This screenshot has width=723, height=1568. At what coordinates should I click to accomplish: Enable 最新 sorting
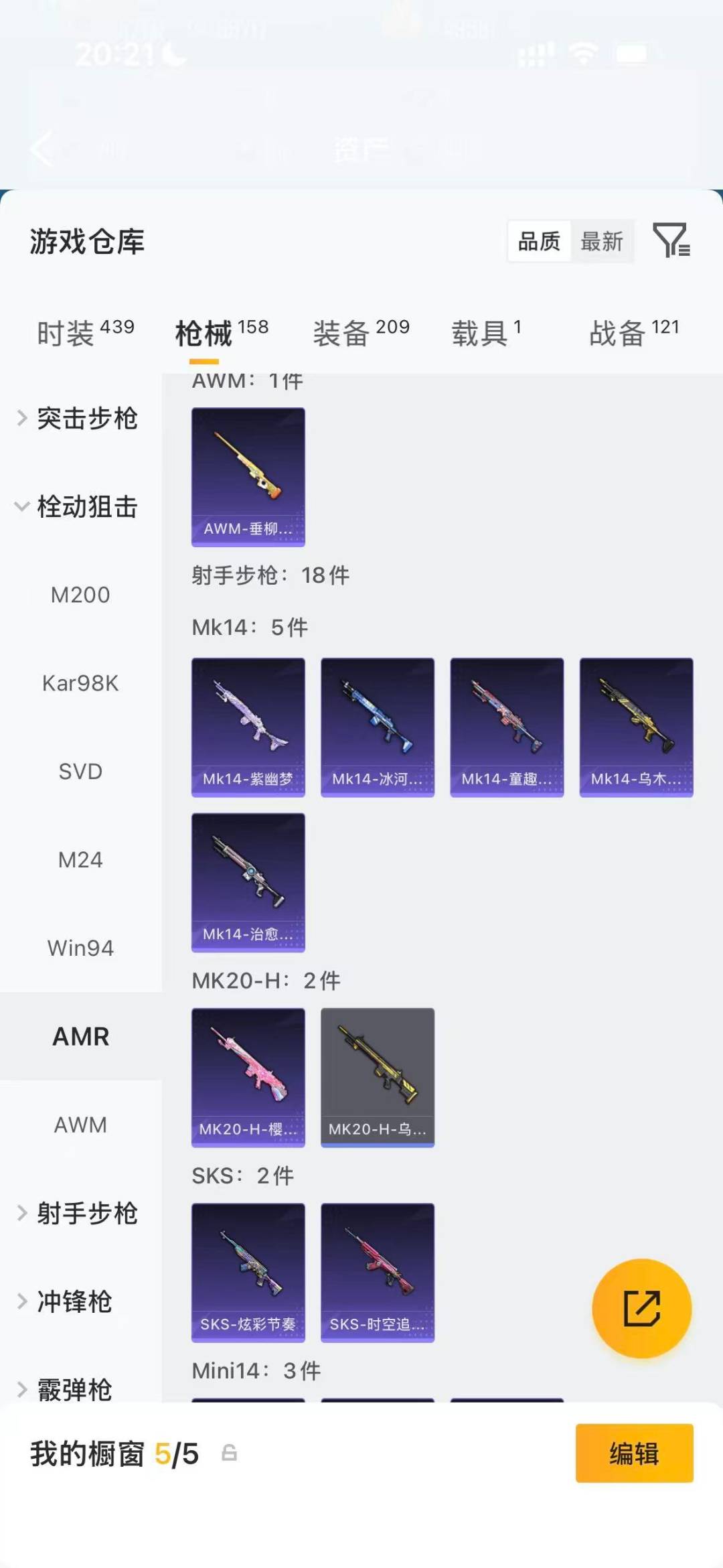pos(602,242)
